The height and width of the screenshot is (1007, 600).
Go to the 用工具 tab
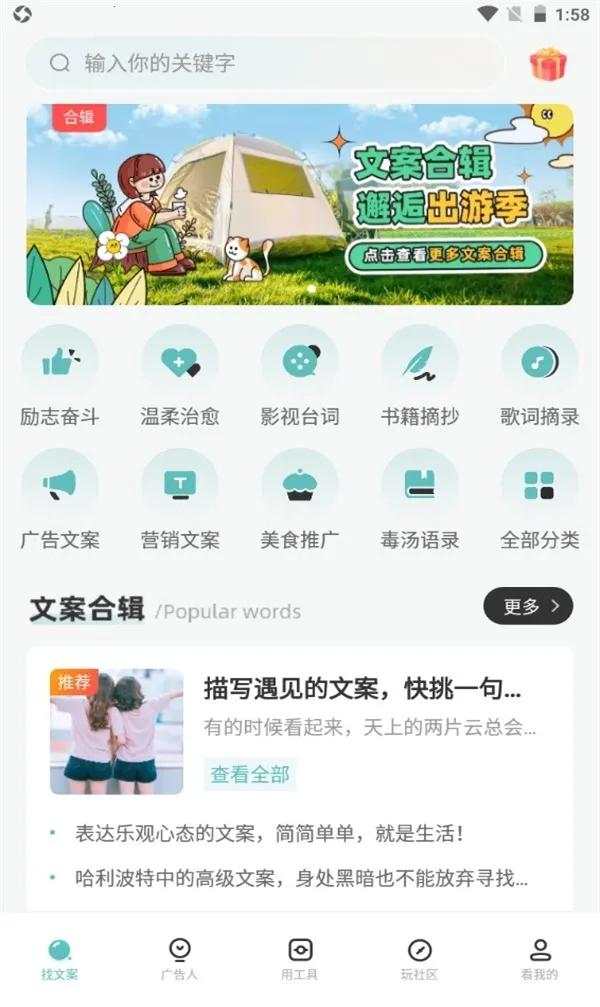(300, 959)
